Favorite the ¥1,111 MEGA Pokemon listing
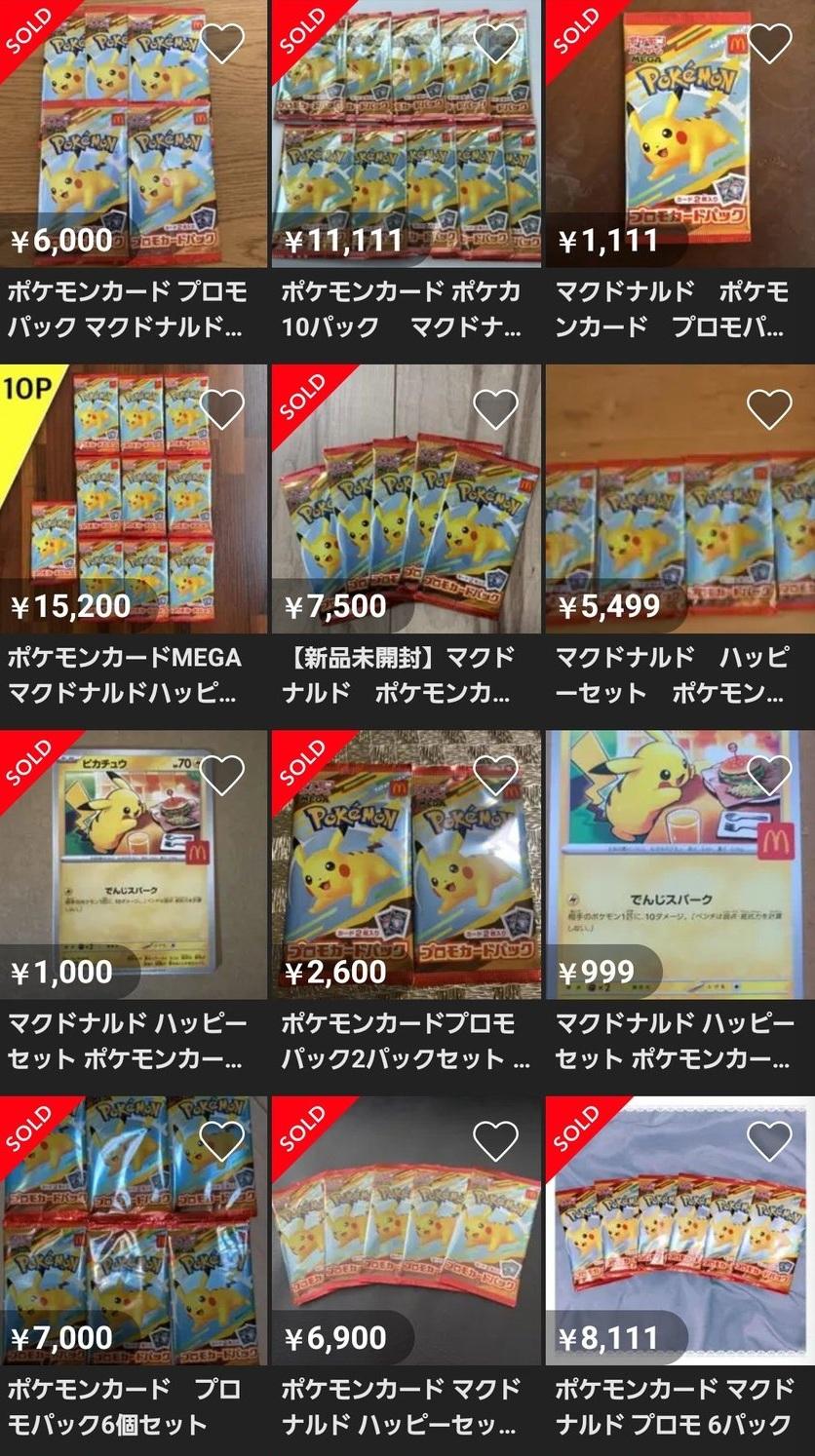The height and width of the screenshot is (1456, 815). [x=770, y=43]
